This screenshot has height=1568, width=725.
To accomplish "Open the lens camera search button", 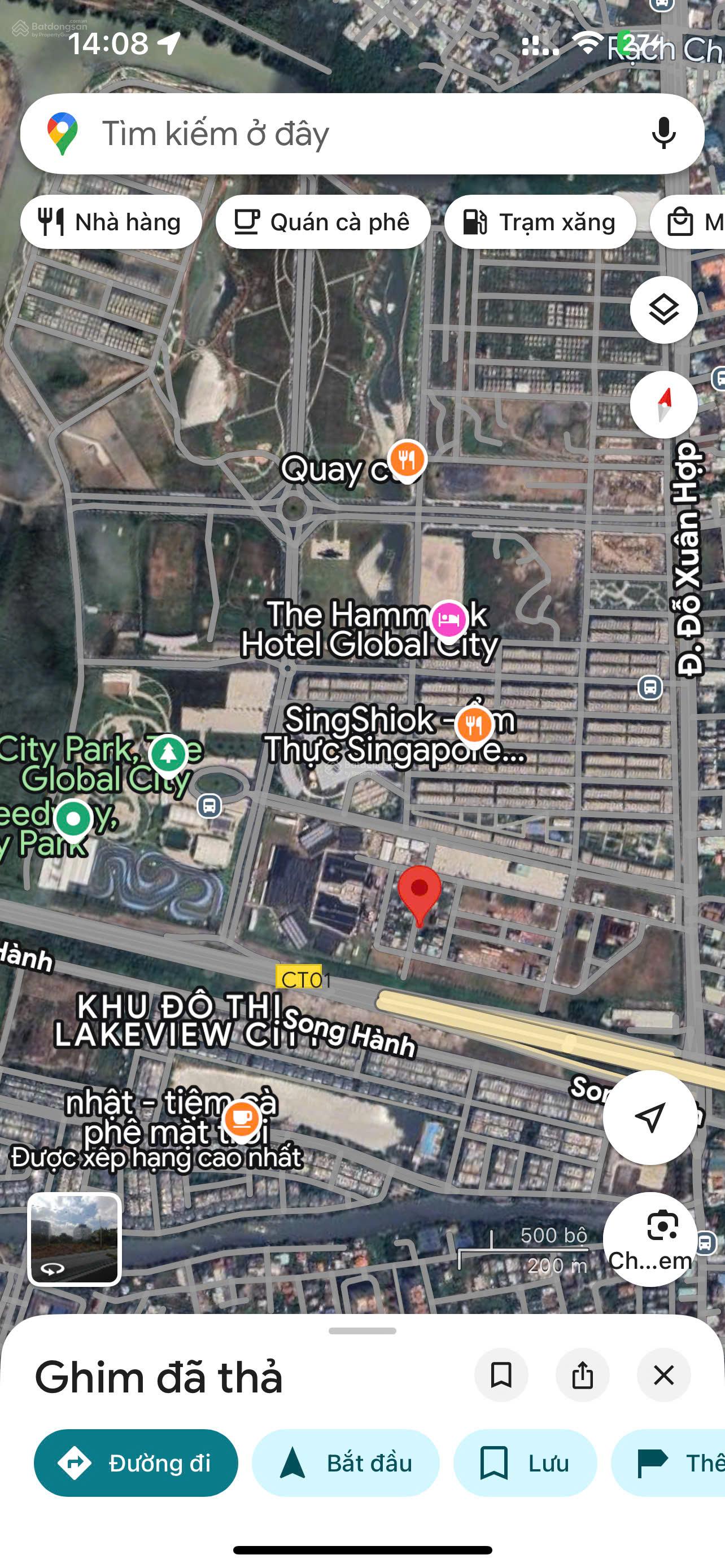I will tap(649, 1238).
